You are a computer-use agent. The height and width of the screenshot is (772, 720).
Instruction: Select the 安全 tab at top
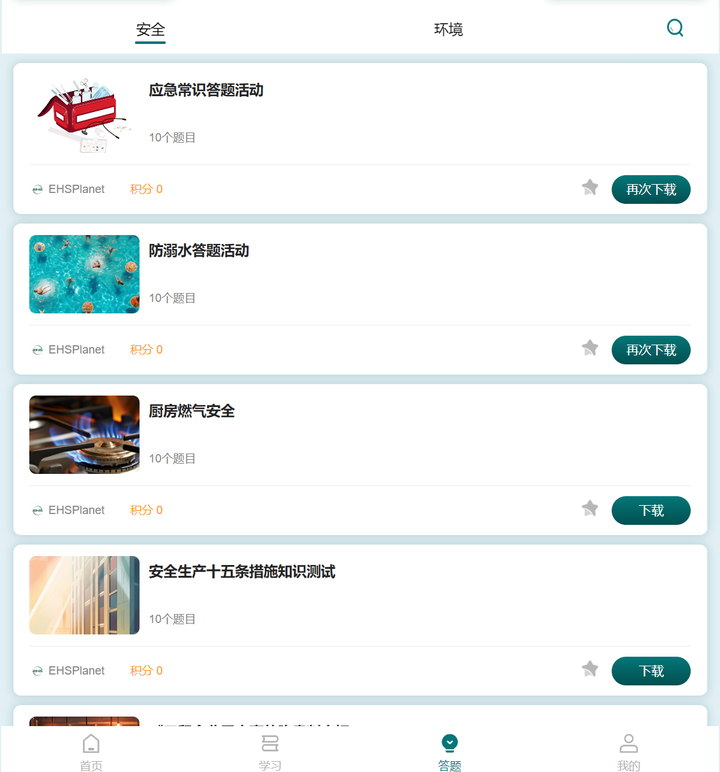pos(150,30)
